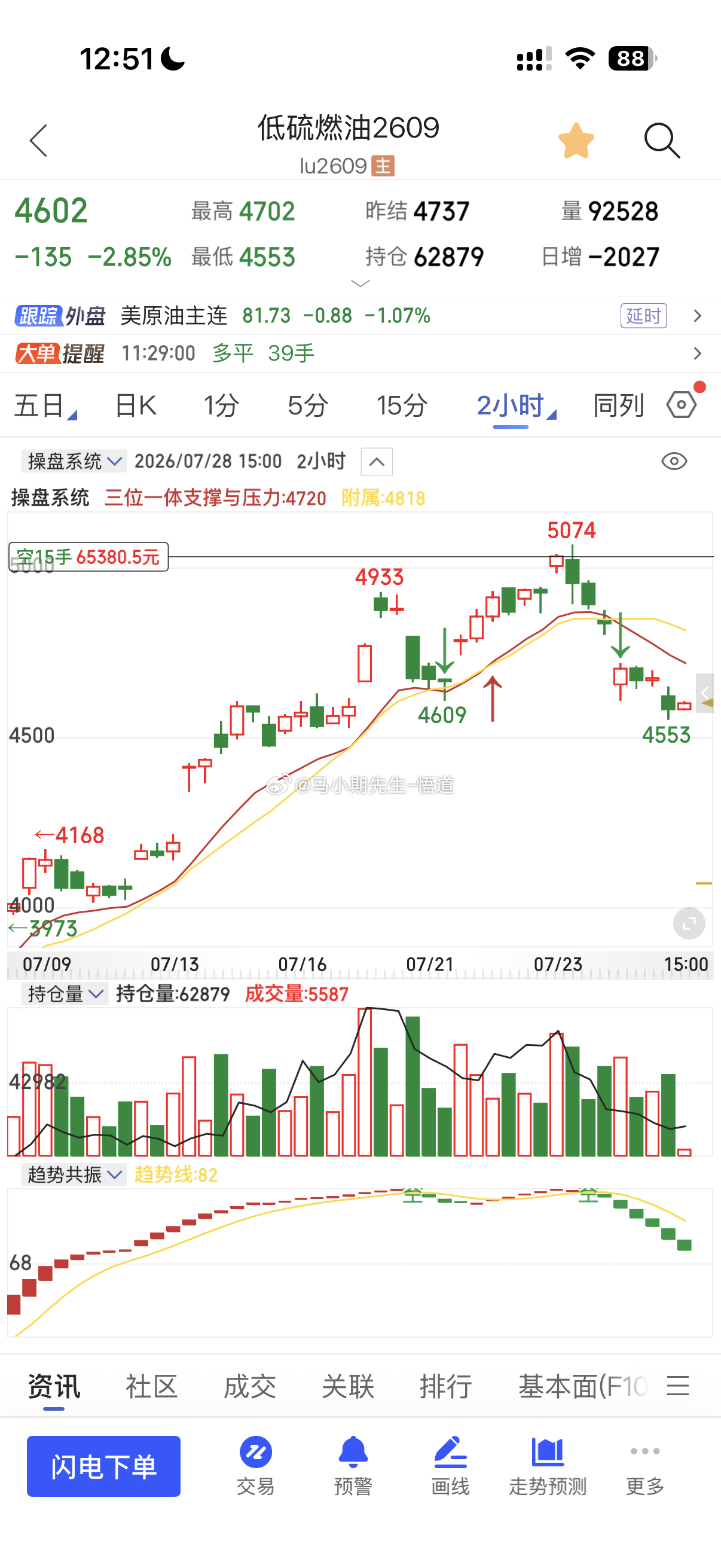Select the 15分 timeframe tab
Viewport: 721px width, 1568px height.
click(x=402, y=405)
